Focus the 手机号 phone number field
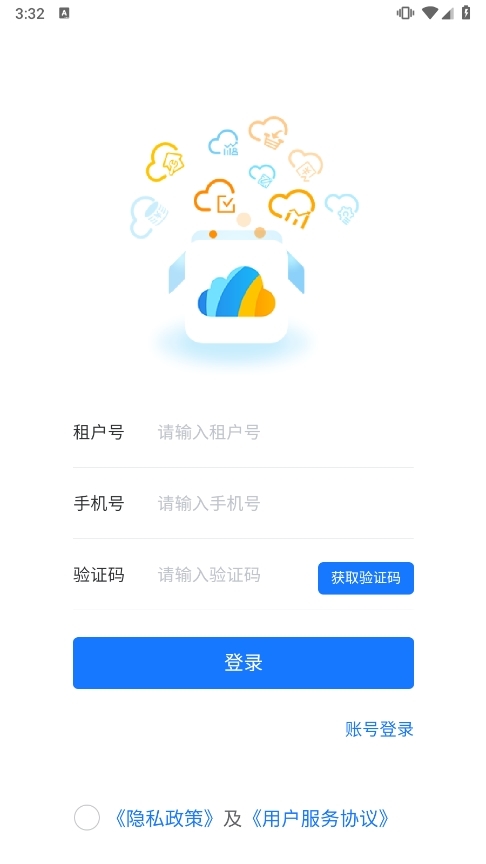 pyautogui.click(x=285, y=503)
